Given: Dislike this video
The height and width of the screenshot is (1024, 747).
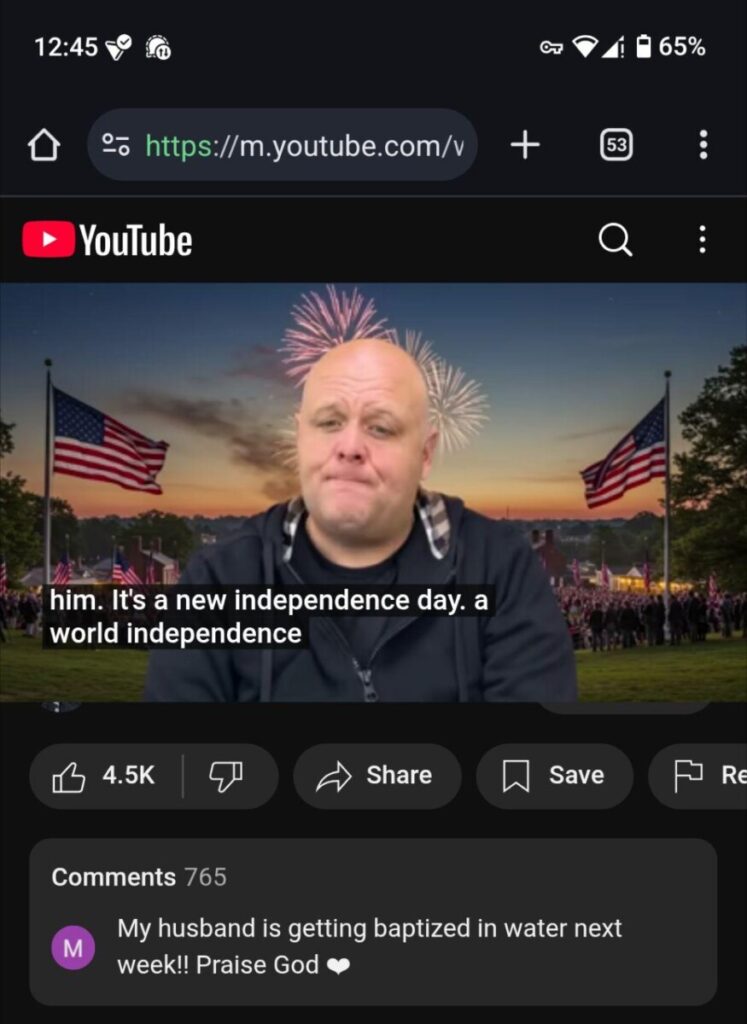Looking at the screenshot, I should 227,776.
